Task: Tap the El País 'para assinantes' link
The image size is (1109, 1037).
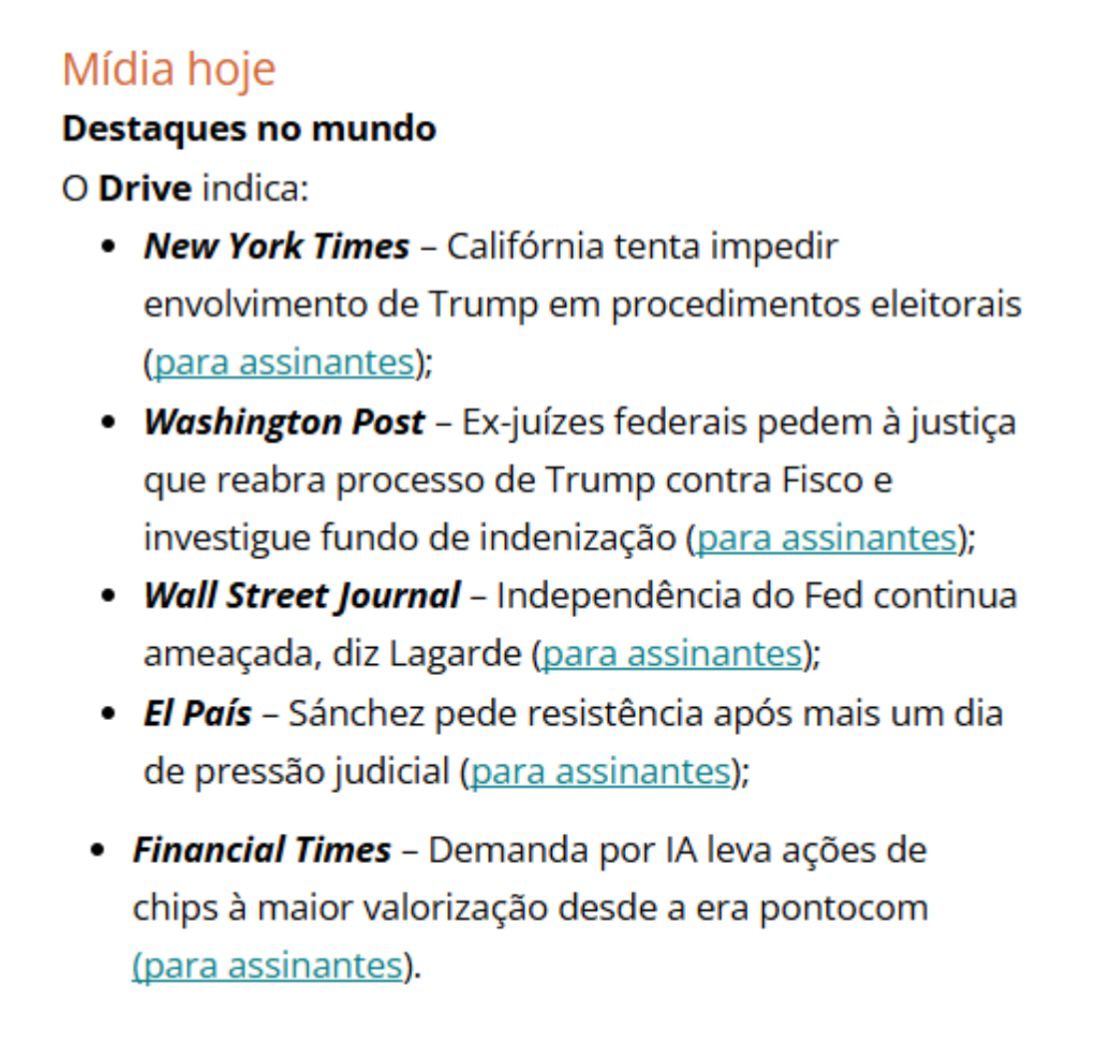Action: [x=600, y=772]
